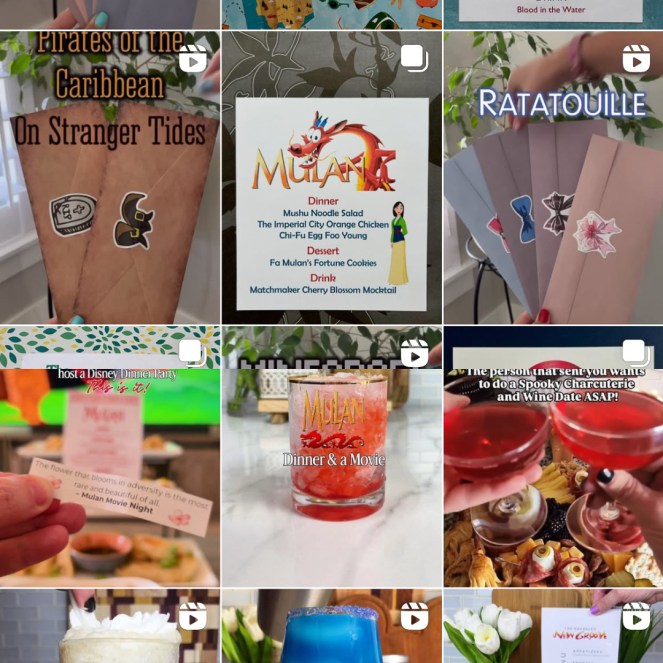Open the Mulan dinner menu post

[x=331, y=178]
